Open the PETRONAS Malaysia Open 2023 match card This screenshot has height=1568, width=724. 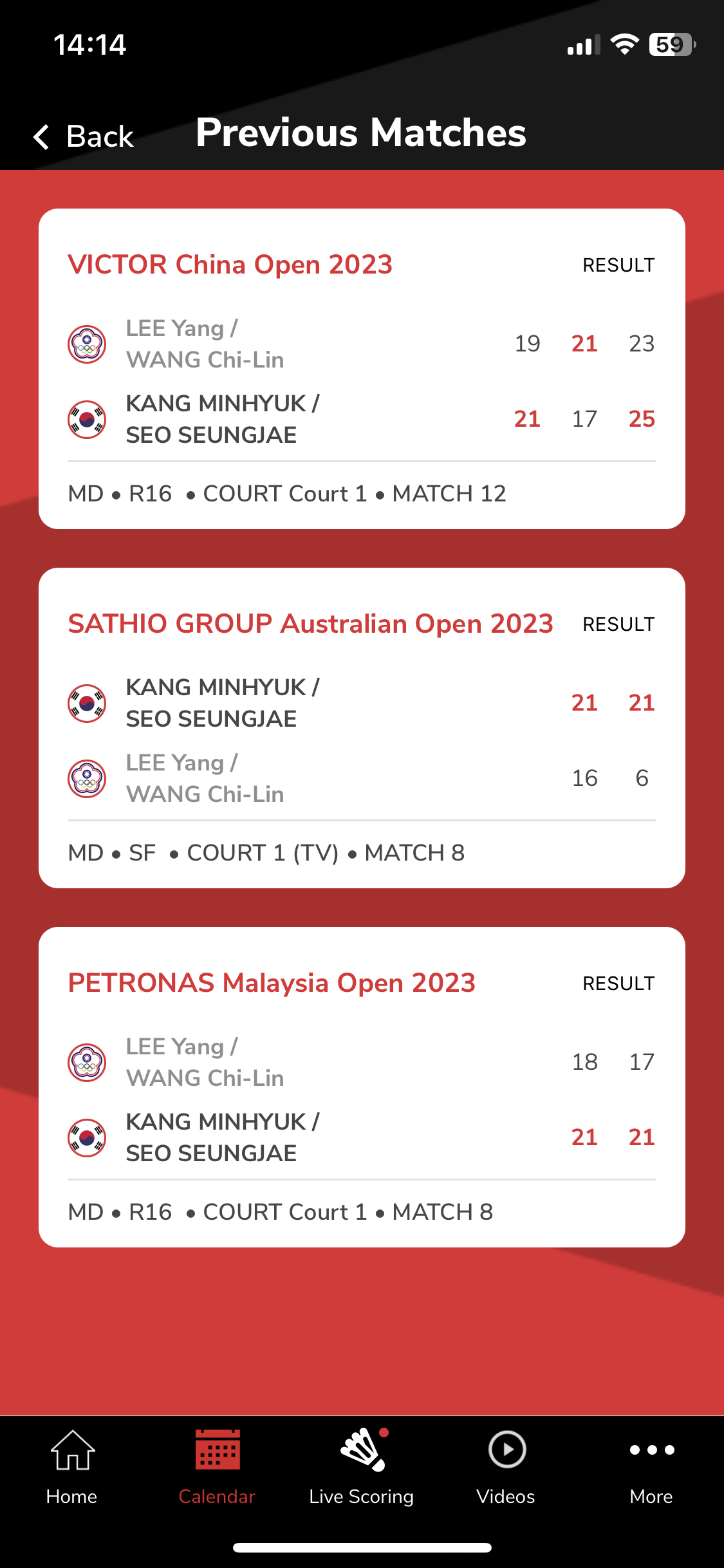coord(362,1087)
